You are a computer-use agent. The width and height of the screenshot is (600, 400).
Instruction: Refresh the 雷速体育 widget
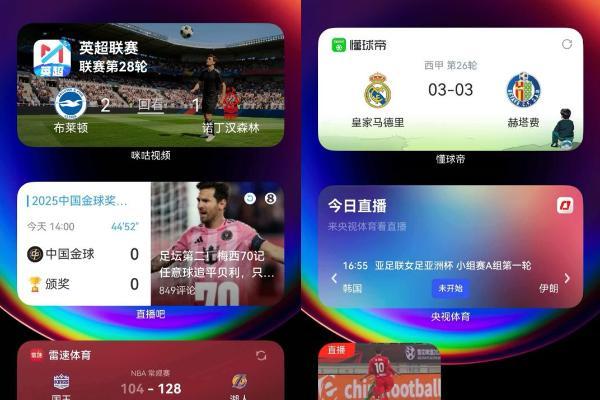click(x=261, y=355)
